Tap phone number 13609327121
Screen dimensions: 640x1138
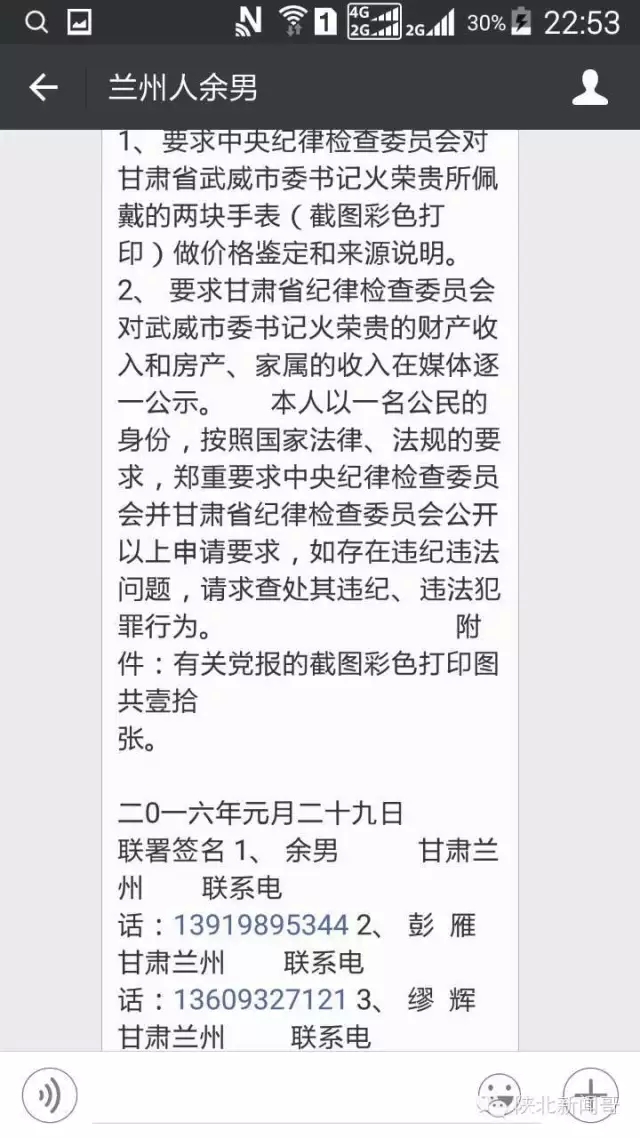[x=261, y=998]
